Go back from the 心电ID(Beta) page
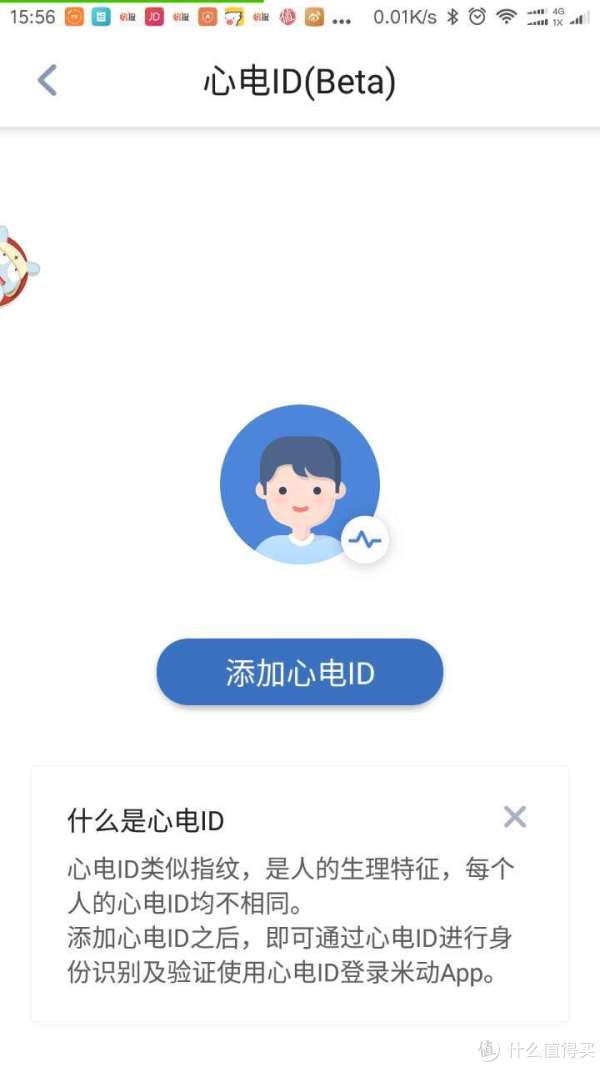The image size is (600, 1067). pos(47,81)
